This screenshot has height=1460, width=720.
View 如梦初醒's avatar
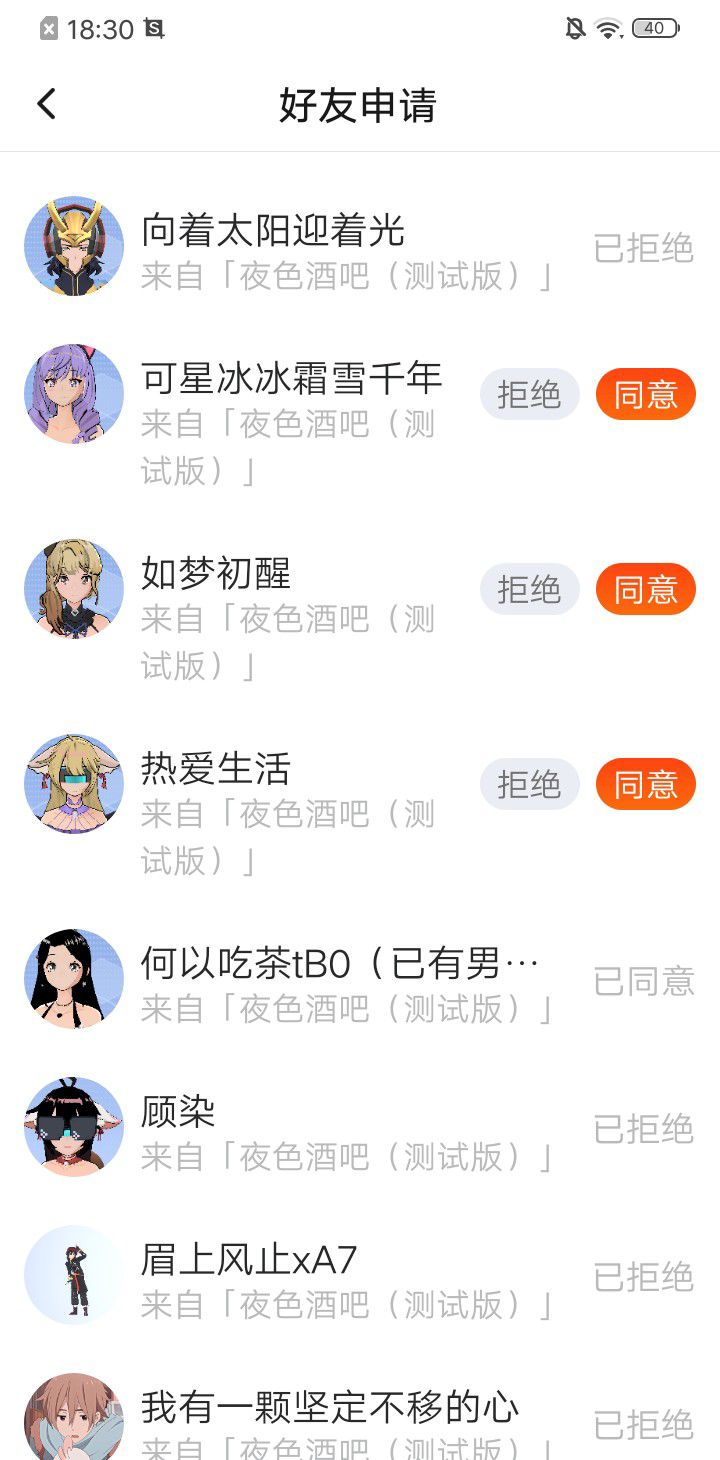click(x=74, y=589)
